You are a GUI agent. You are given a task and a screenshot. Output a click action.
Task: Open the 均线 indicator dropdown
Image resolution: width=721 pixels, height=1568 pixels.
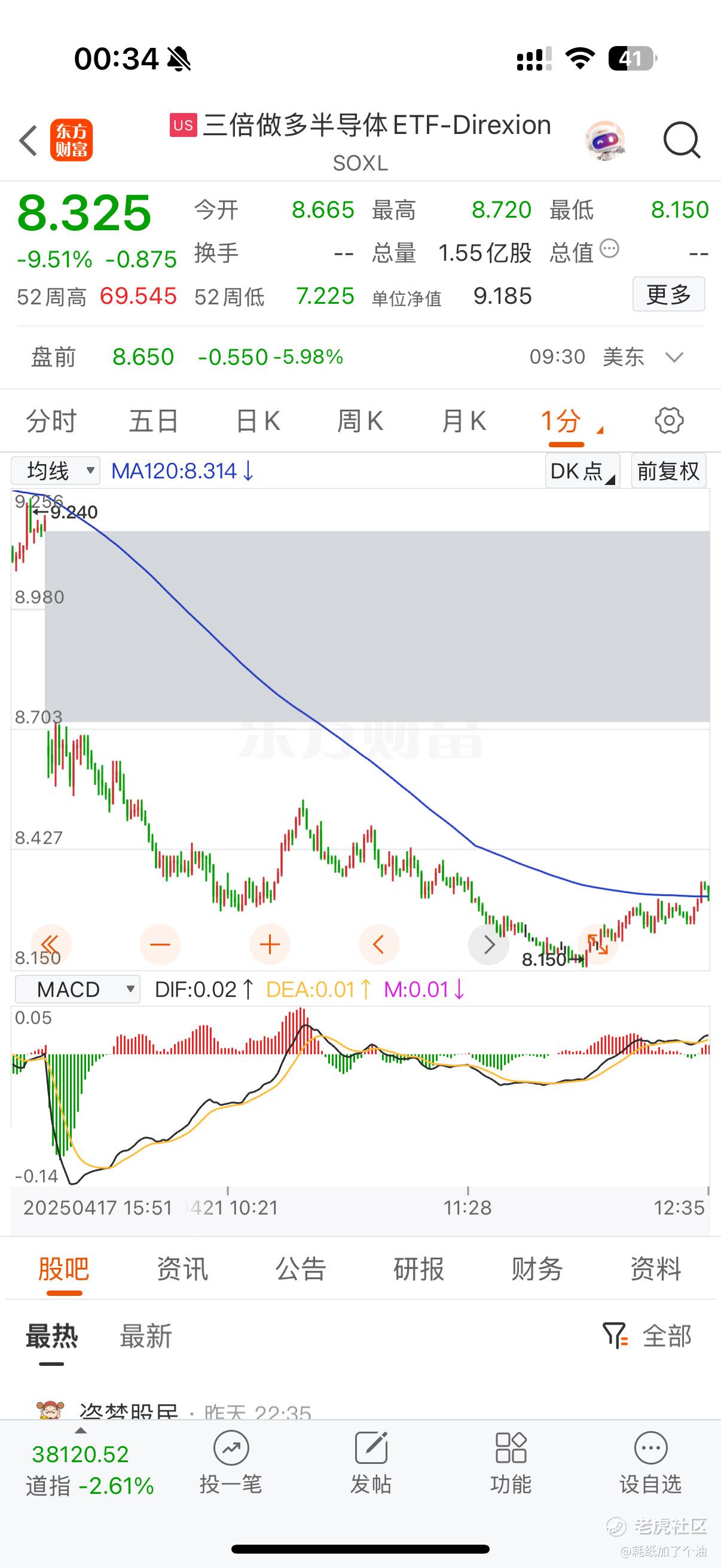coord(56,471)
